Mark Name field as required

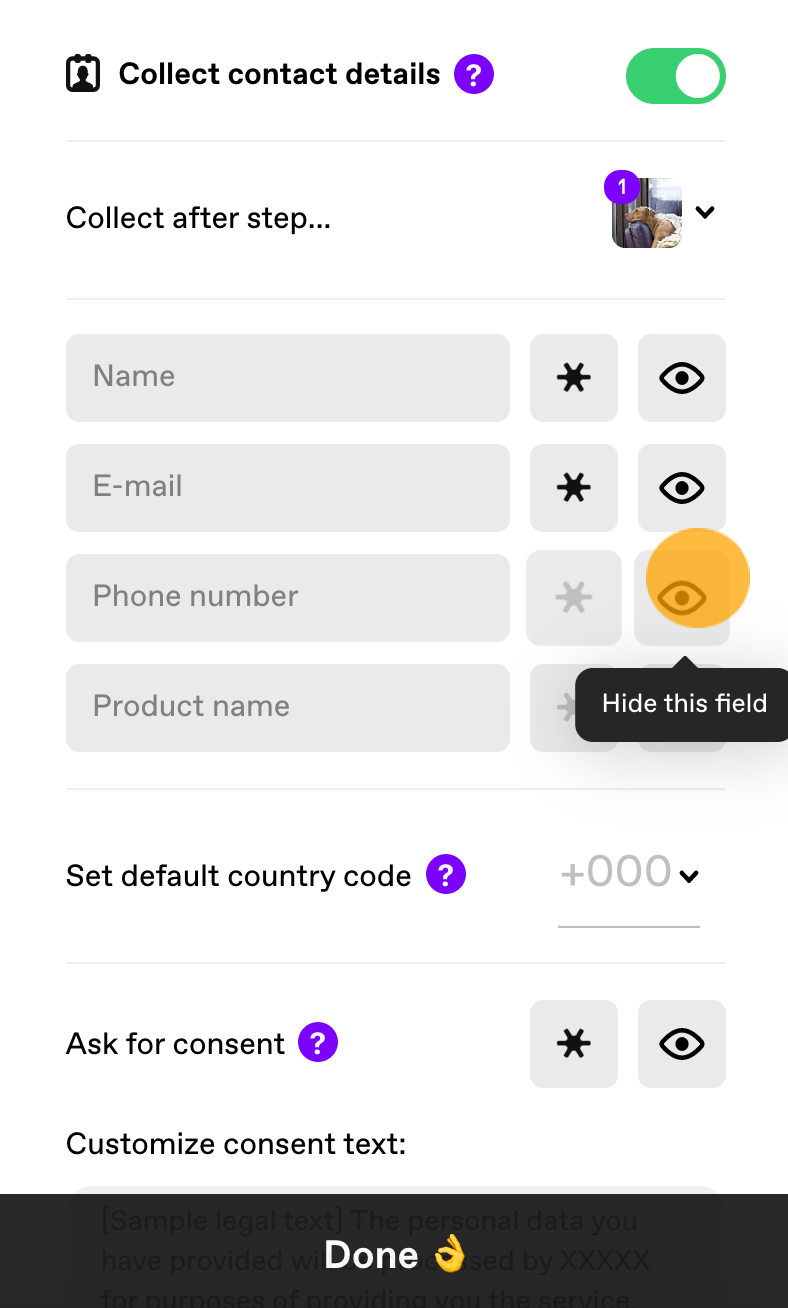coord(574,378)
